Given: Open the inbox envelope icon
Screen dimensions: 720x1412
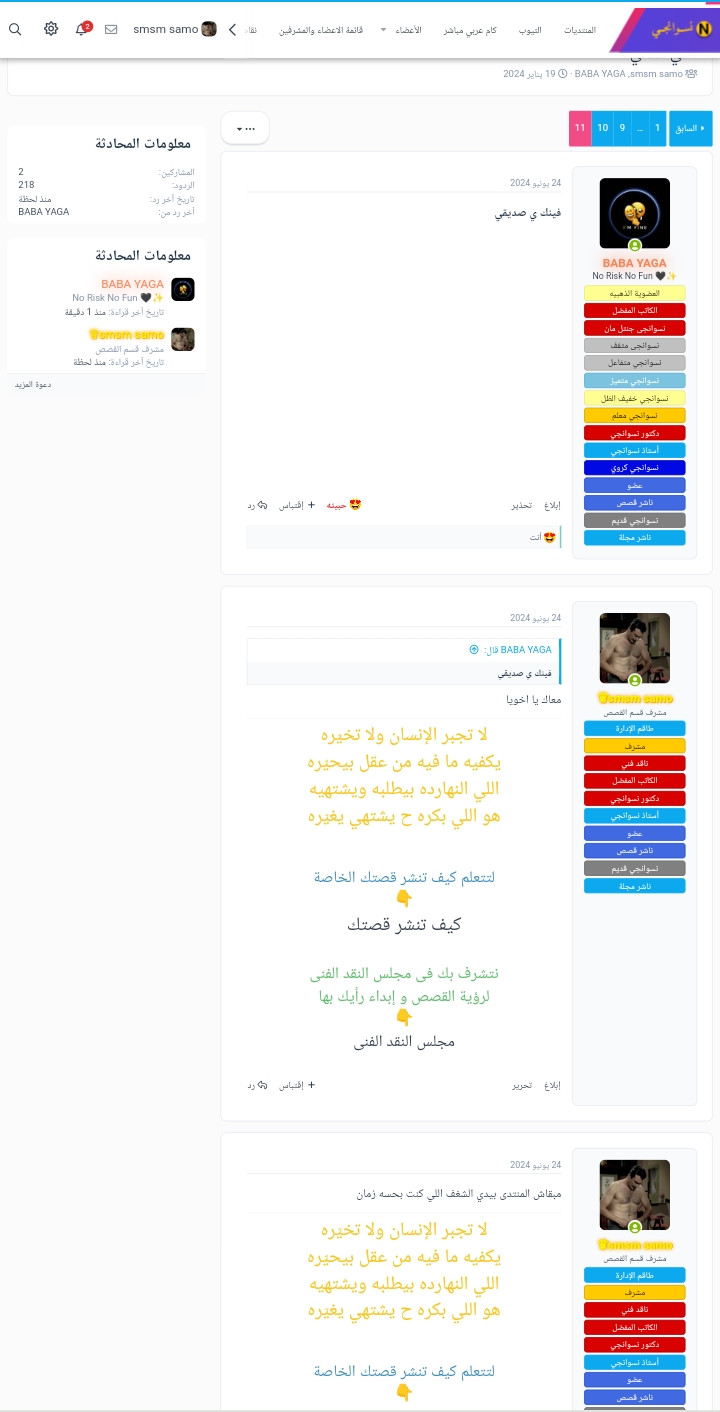Looking at the screenshot, I should click(111, 29).
